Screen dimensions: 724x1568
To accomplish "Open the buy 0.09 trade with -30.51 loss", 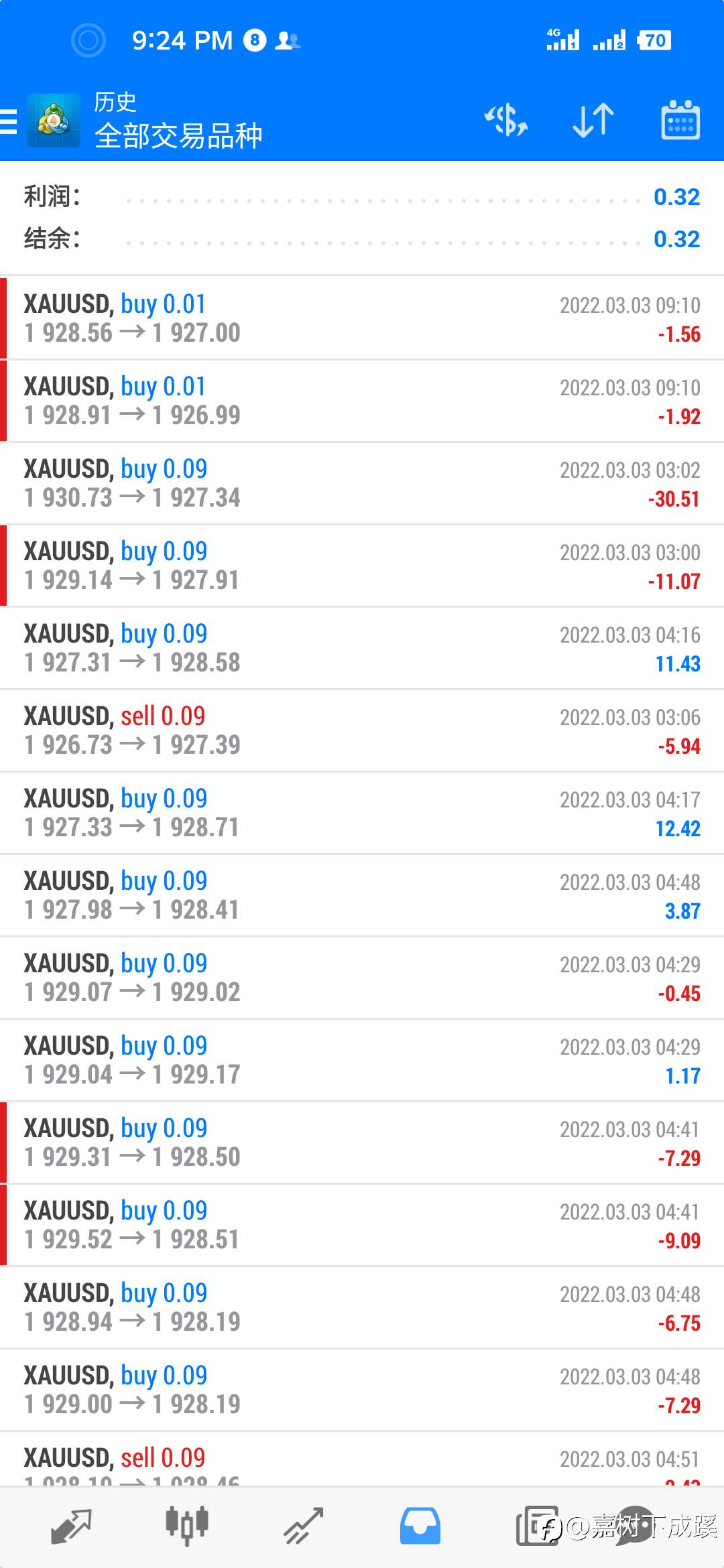I will click(362, 483).
